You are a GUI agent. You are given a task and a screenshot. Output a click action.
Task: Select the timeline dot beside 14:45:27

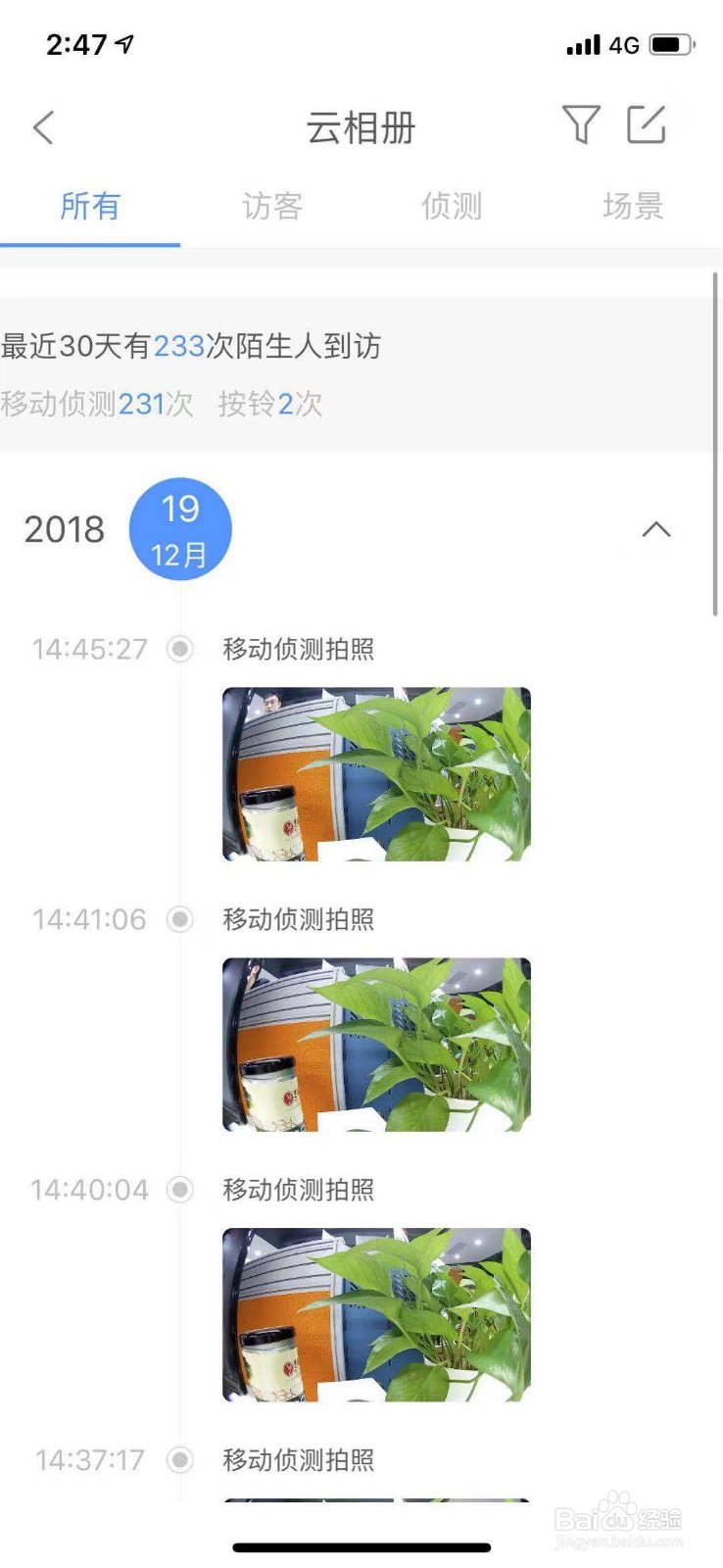tap(179, 649)
